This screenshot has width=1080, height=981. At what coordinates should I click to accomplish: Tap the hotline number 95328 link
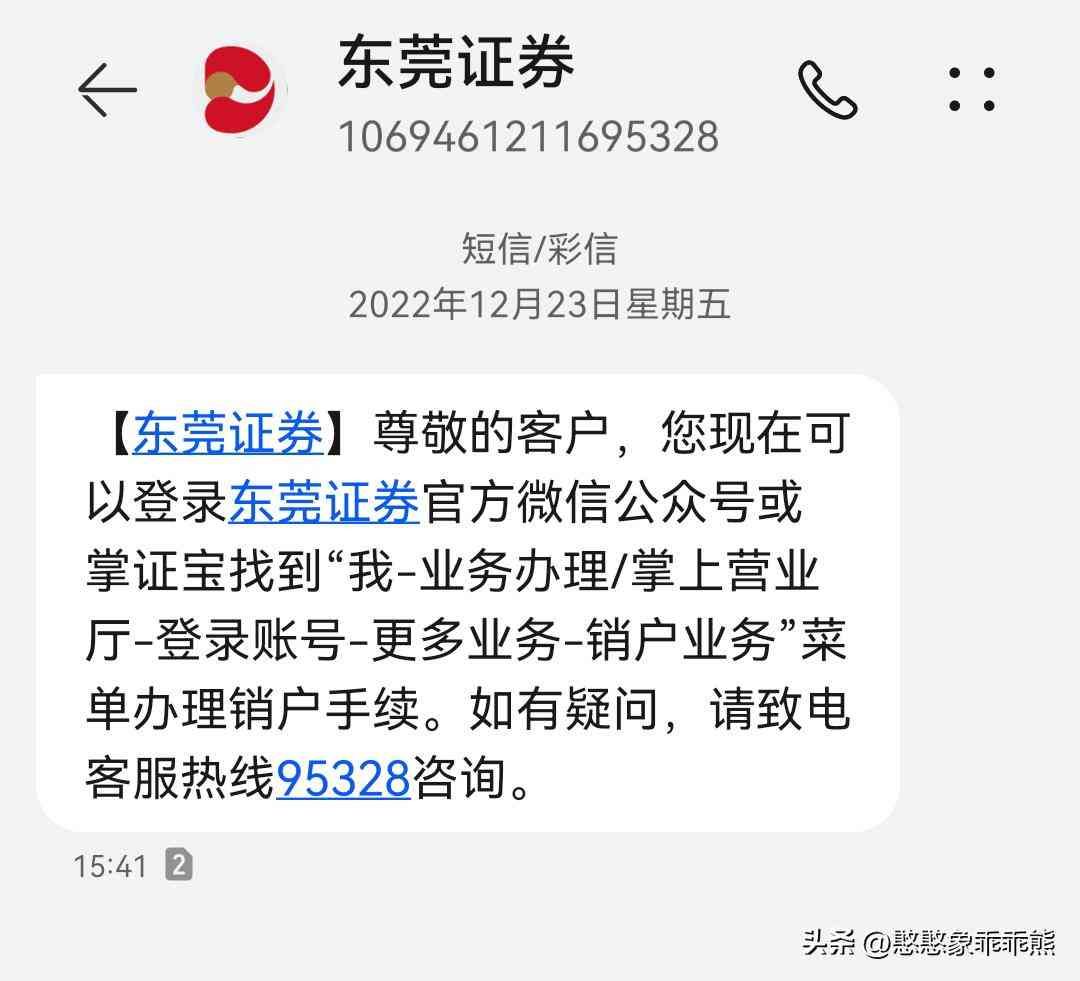click(x=343, y=777)
